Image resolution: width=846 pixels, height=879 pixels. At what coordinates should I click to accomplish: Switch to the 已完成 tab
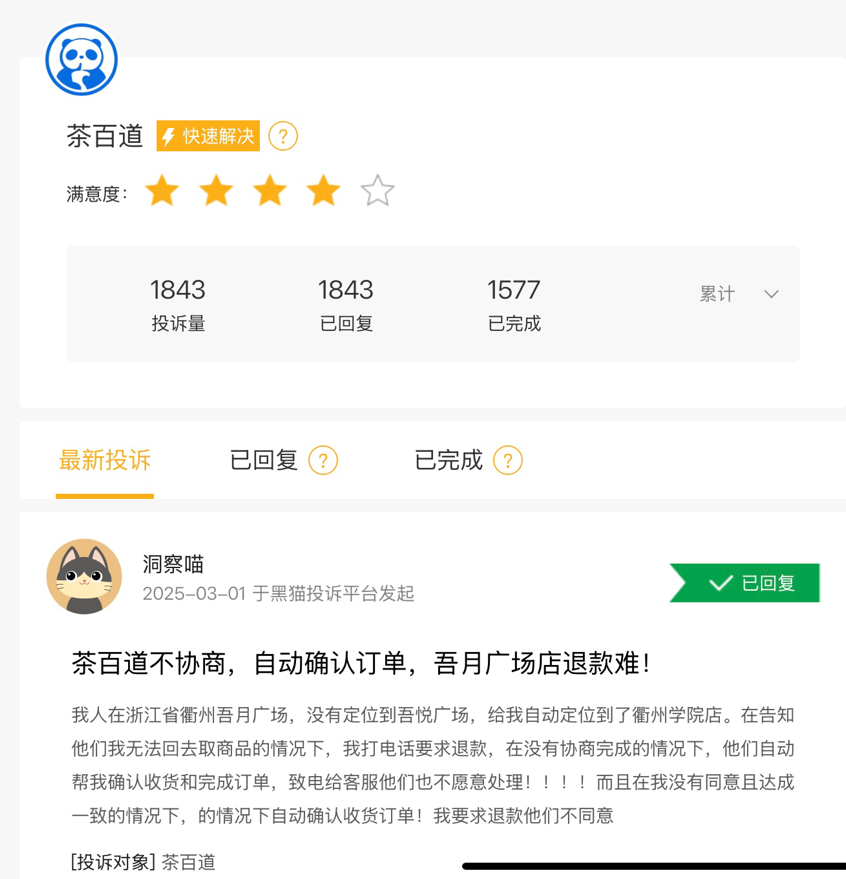[x=449, y=460]
